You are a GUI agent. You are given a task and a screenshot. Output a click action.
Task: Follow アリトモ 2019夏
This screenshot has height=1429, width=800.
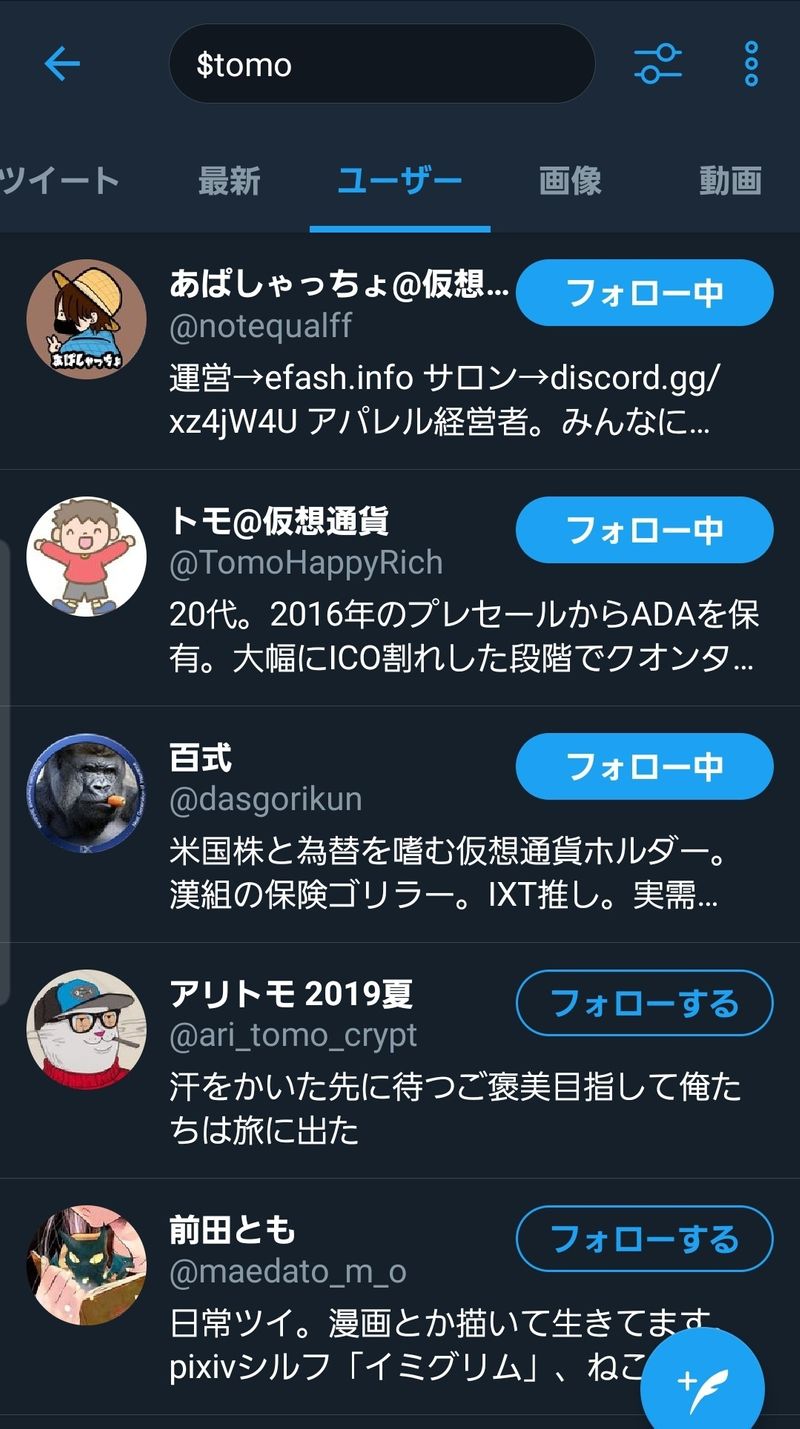(644, 1003)
